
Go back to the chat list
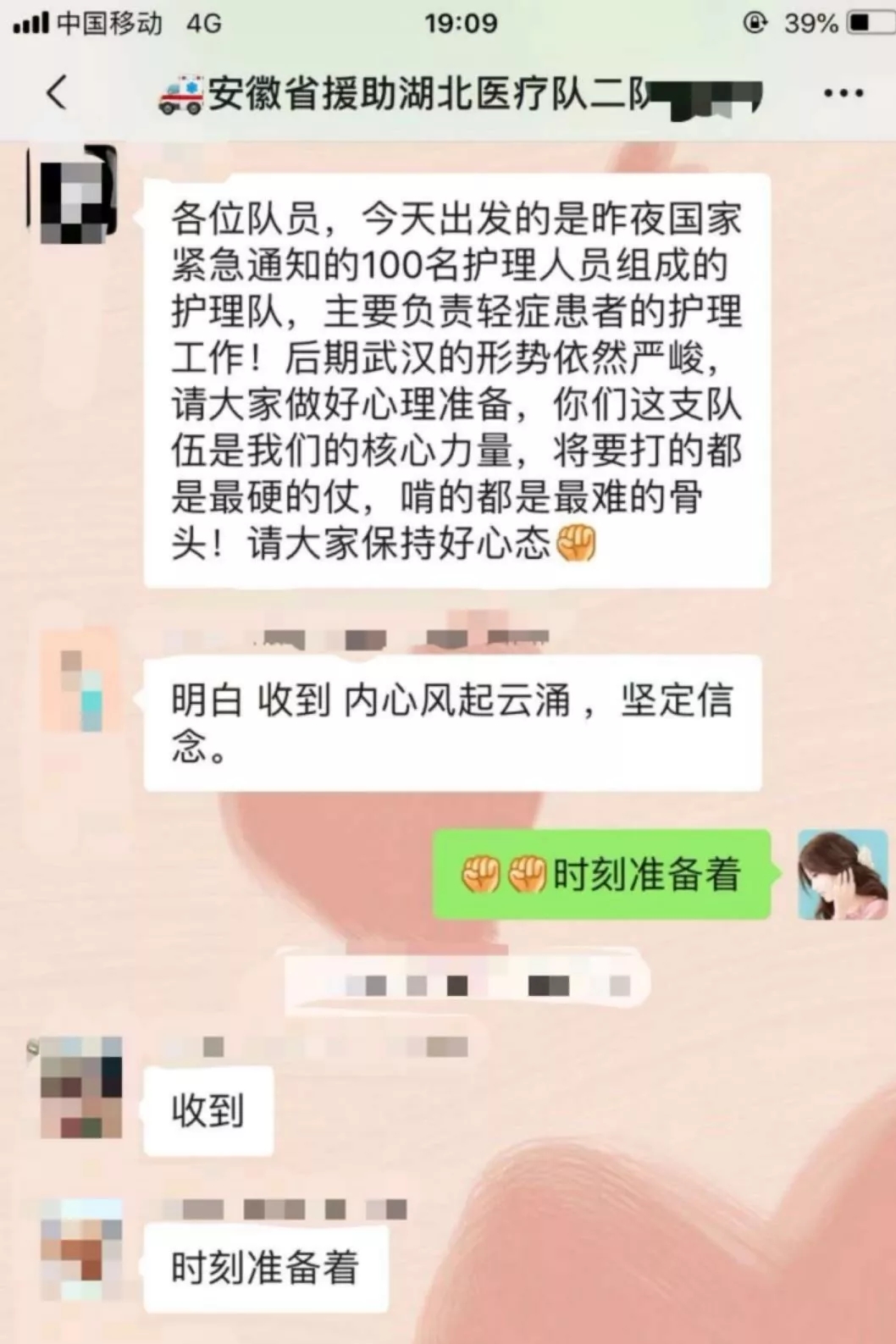(57, 92)
